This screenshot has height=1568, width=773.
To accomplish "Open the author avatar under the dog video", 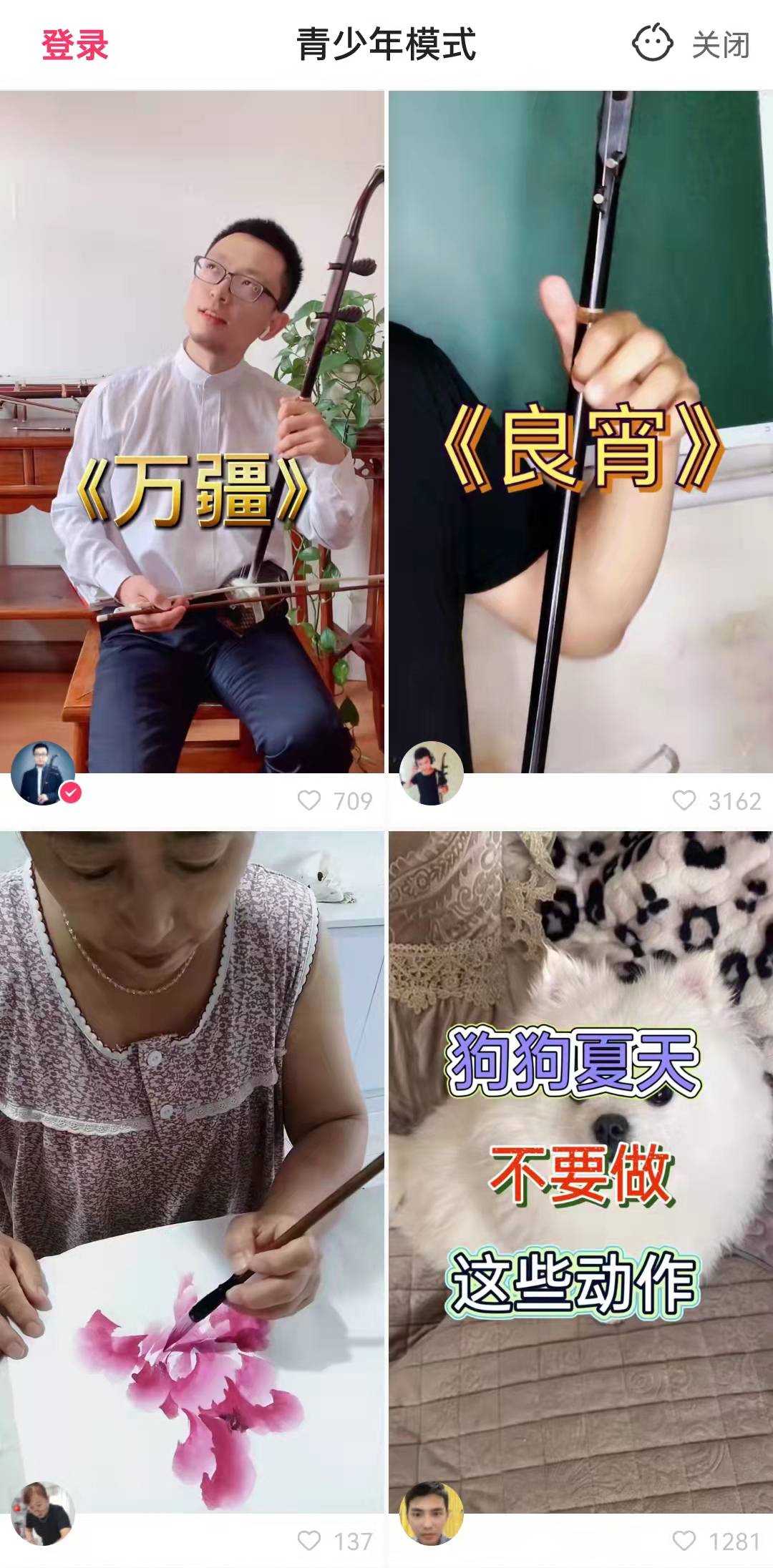I will [x=431, y=1514].
